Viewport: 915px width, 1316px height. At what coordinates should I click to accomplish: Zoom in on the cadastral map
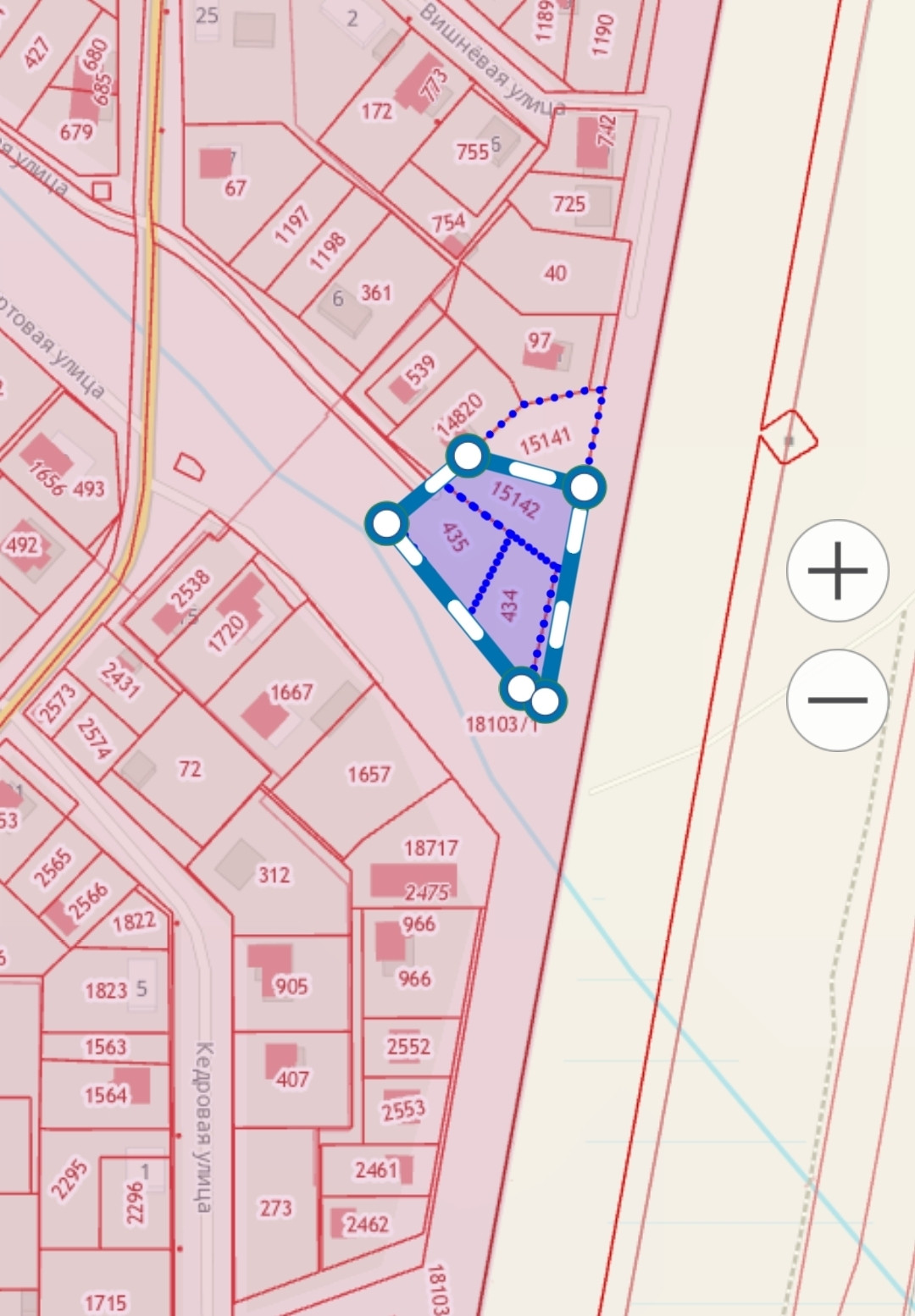tap(837, 571)
